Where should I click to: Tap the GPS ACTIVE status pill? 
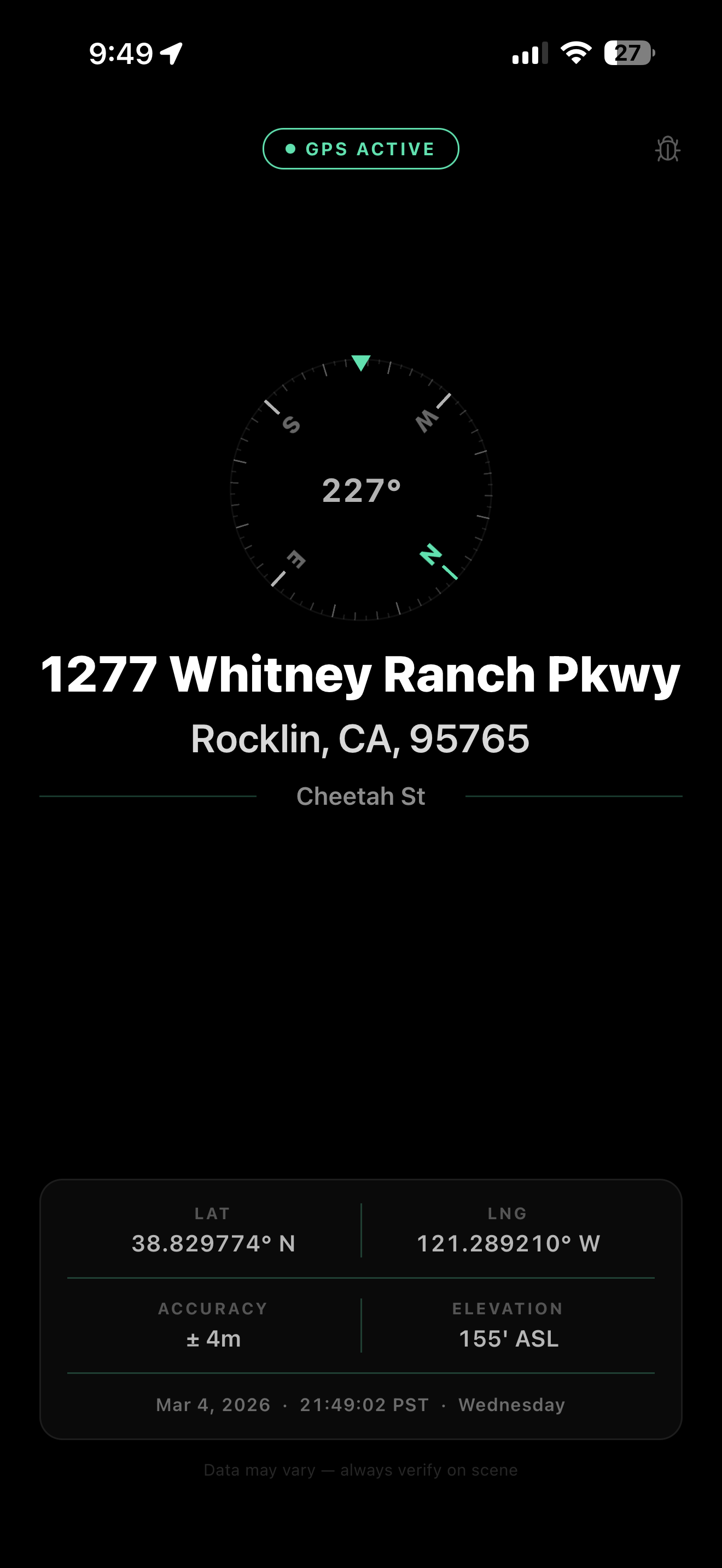[360, 149]
